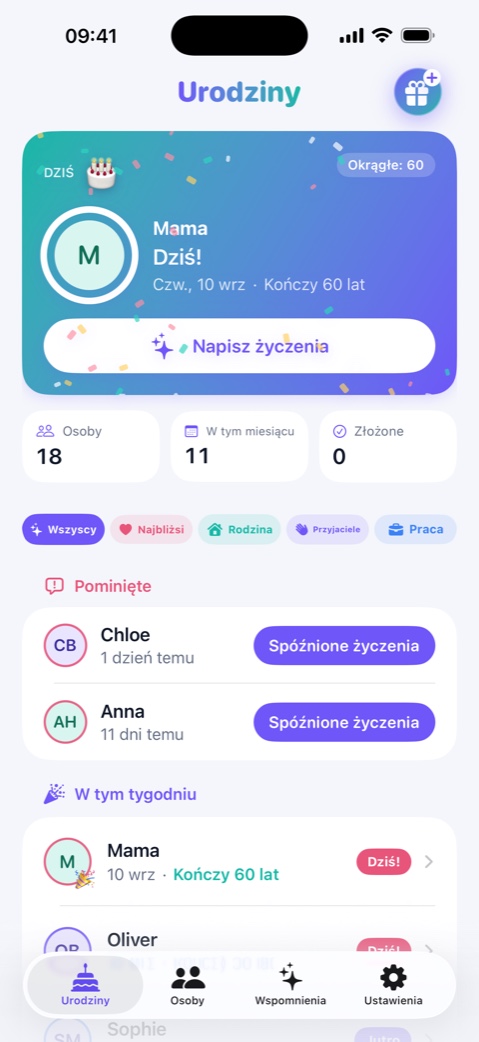Open the Osoby stat card
Viewport: 479px width, 1042px height.
pos(91,446)
